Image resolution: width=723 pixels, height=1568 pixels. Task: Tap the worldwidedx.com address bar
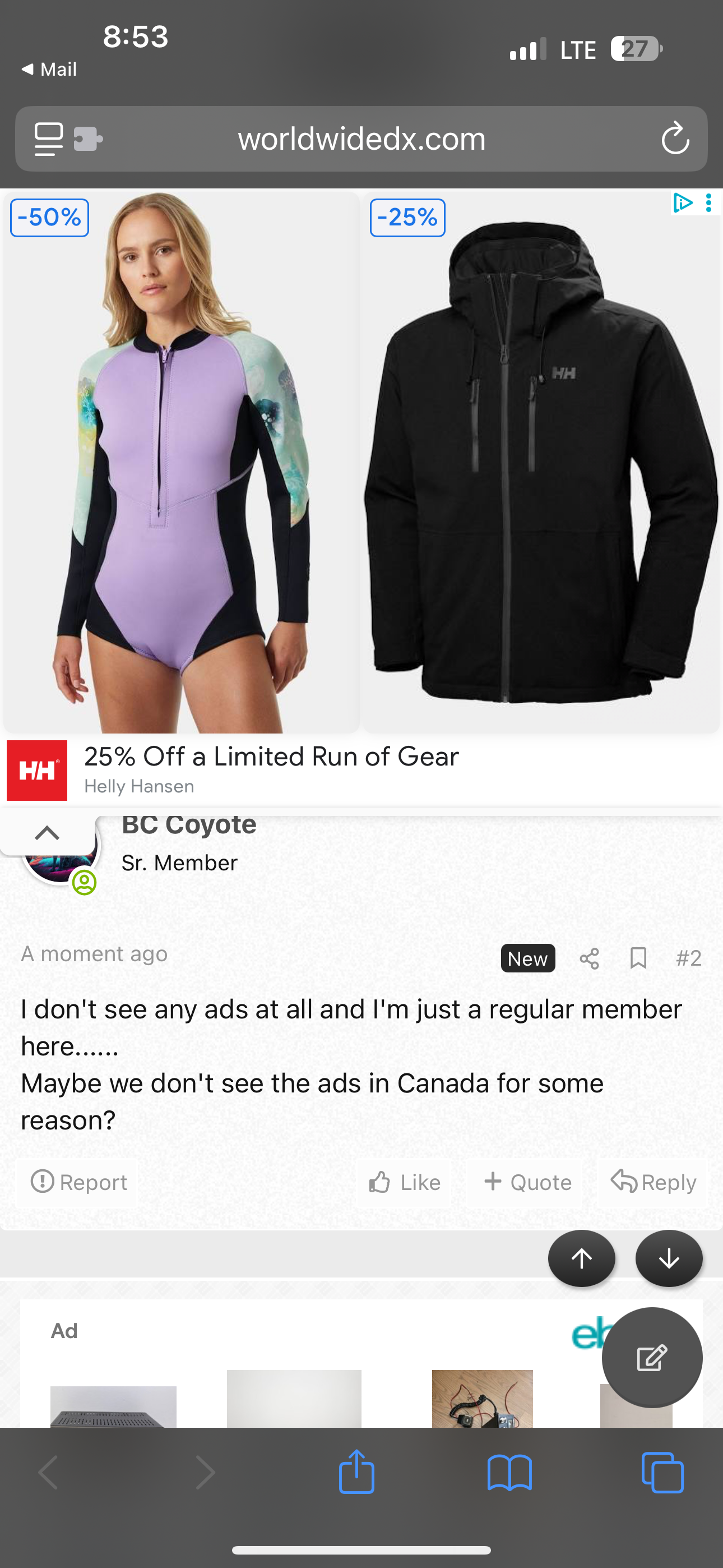[x=361, y=139]
